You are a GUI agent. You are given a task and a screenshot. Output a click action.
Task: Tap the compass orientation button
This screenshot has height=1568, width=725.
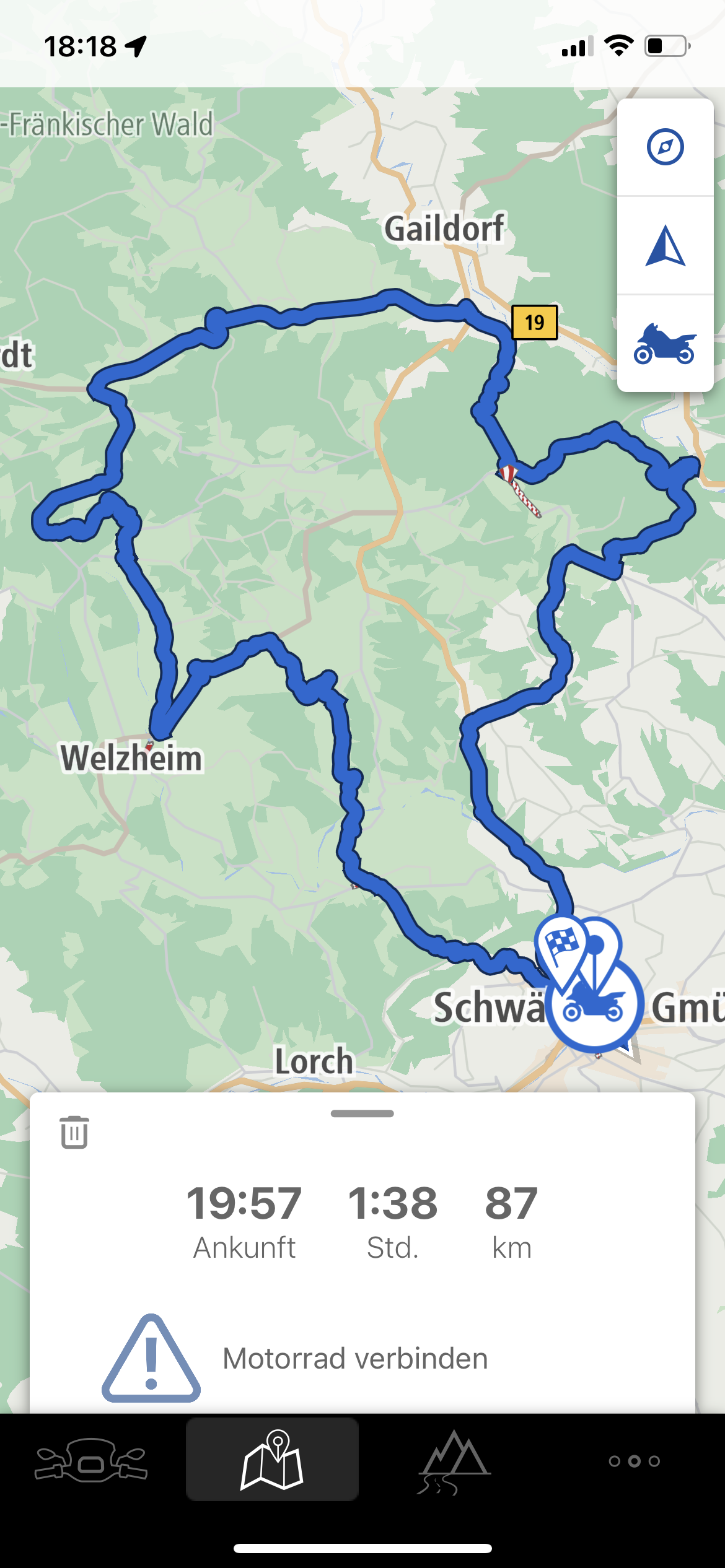(x=665, y=147)
